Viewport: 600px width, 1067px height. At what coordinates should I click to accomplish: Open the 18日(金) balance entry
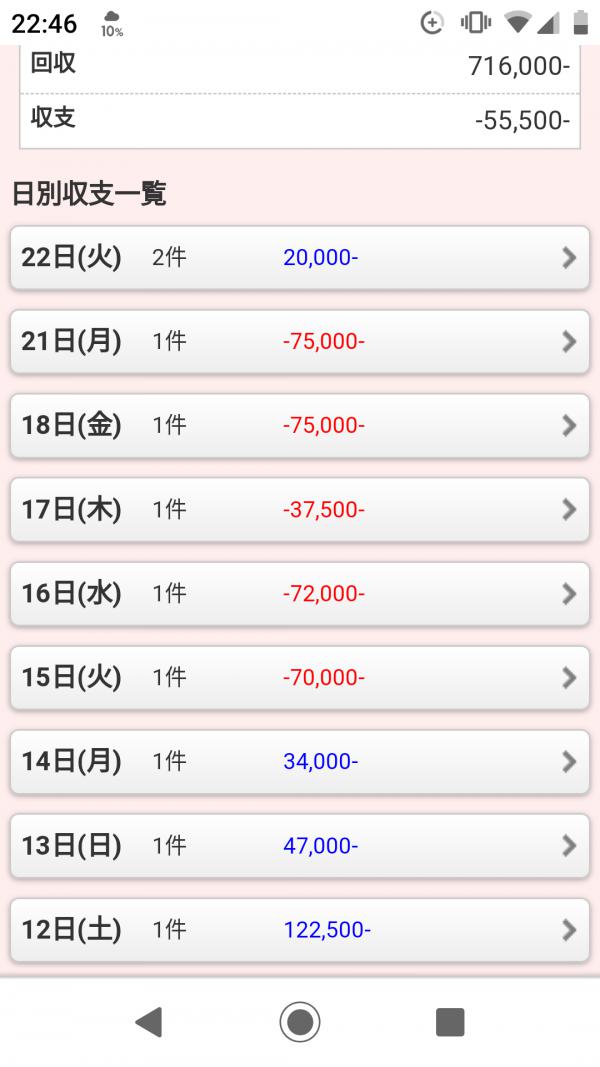coord(300,426)
